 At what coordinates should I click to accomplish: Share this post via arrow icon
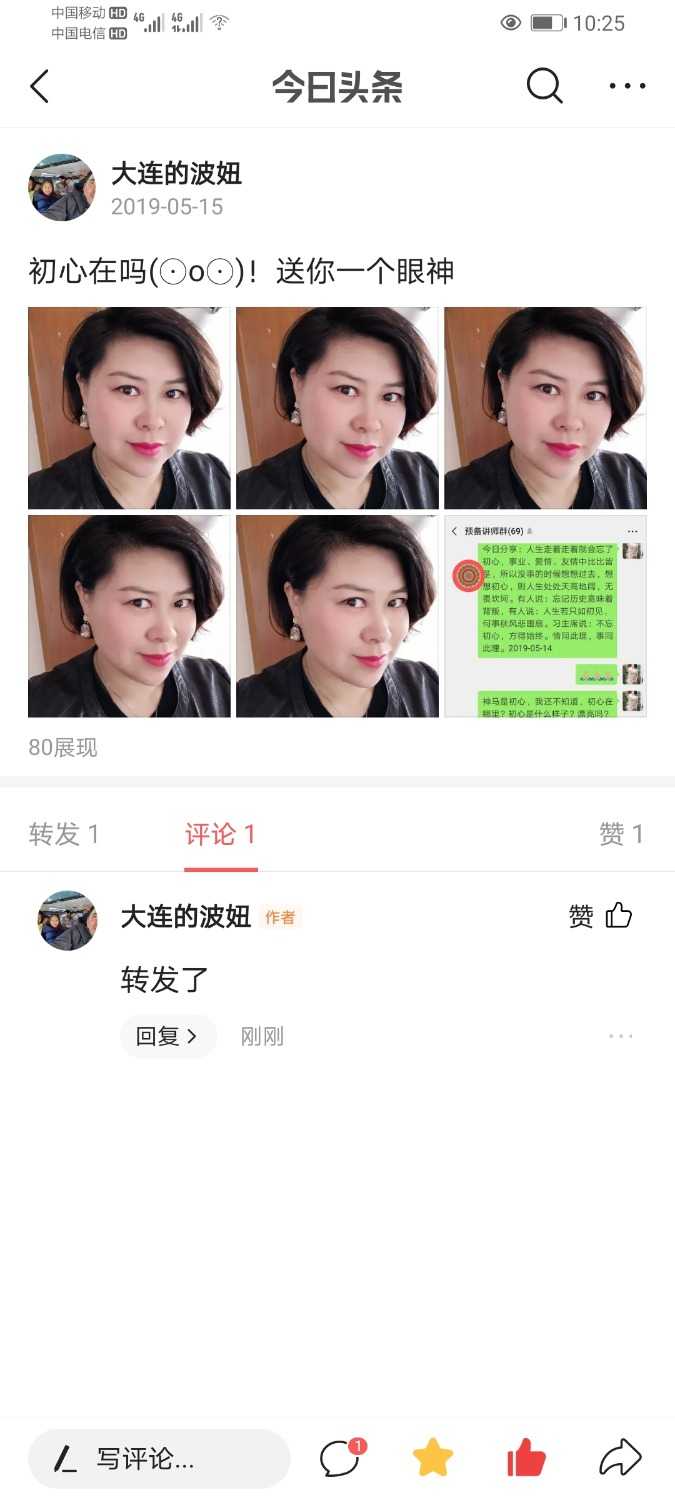620,1459
